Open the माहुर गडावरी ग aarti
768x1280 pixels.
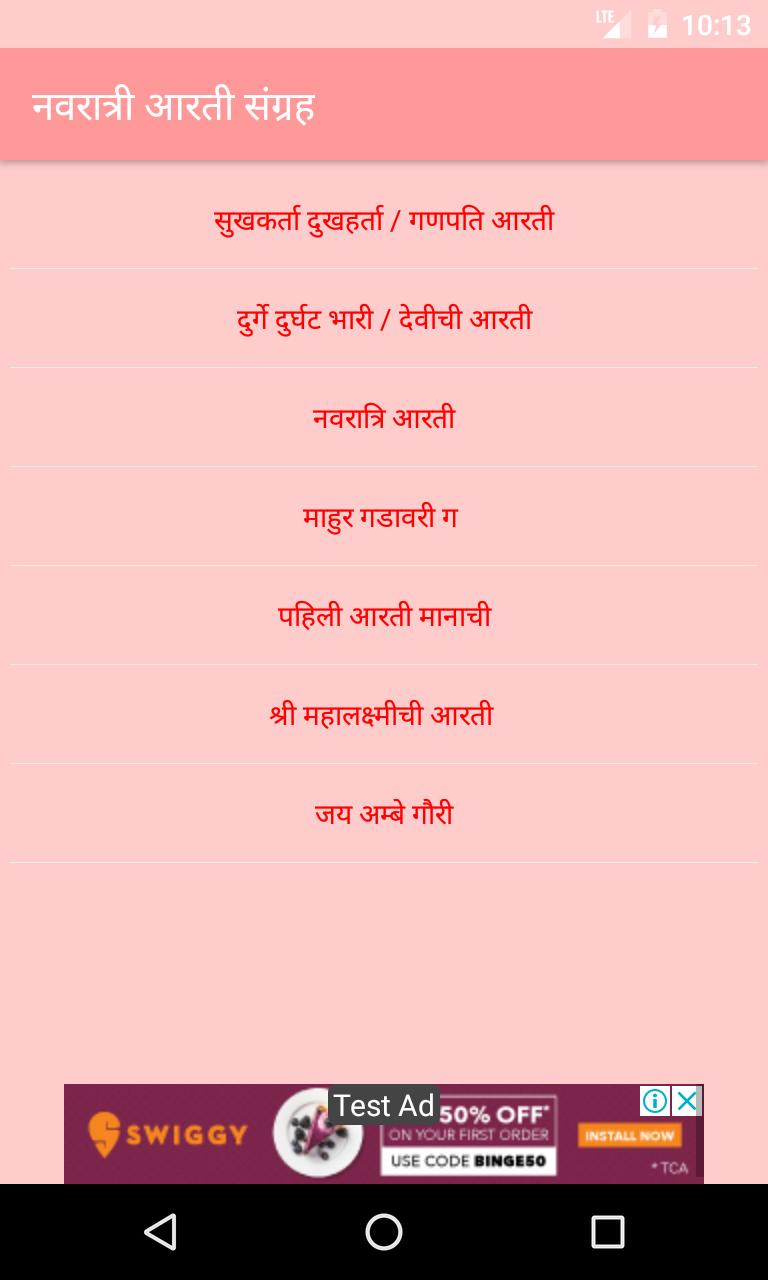point(384,517)
